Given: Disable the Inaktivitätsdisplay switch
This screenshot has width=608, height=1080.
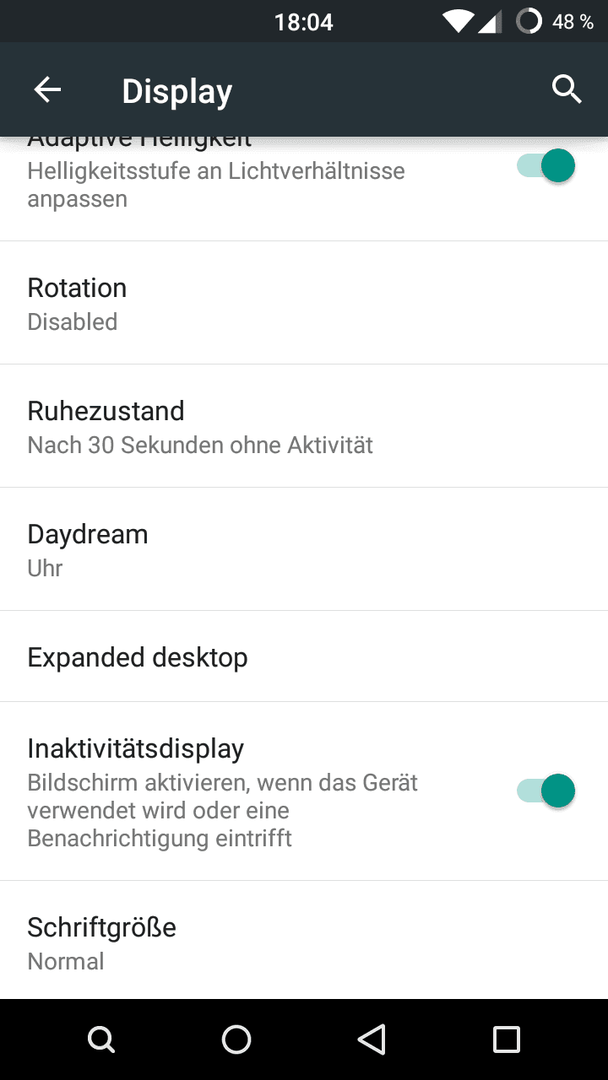Looking at the screenshot, I should [x=546, y=791].
